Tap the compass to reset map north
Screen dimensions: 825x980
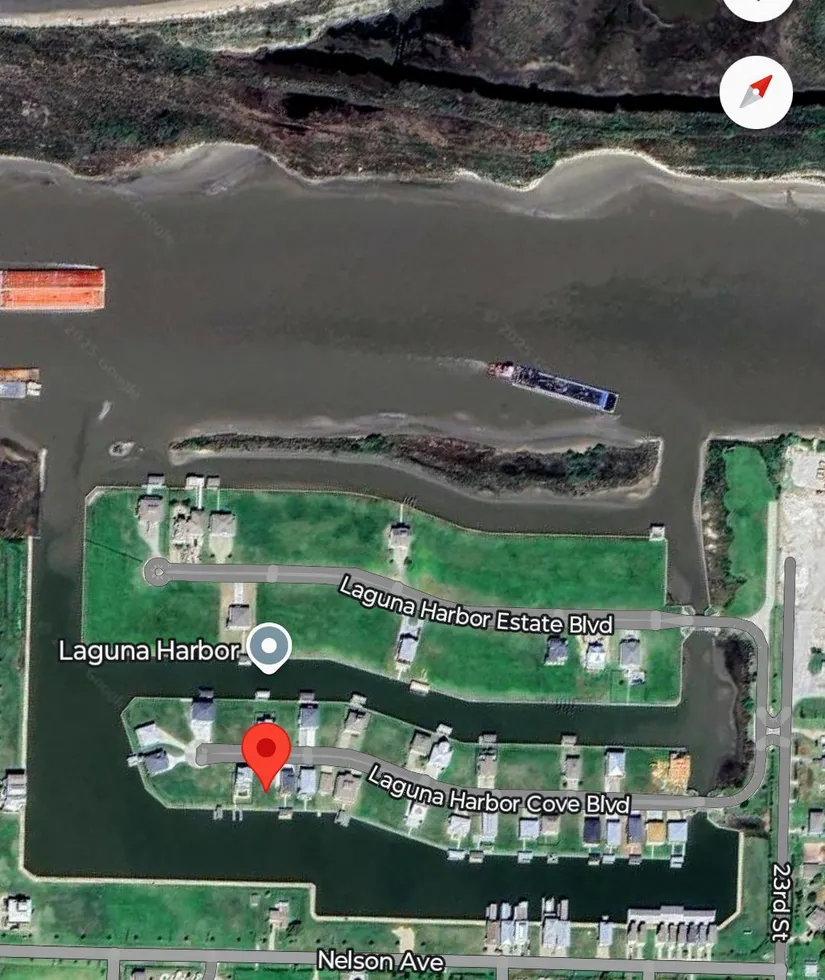click(756, 91)
